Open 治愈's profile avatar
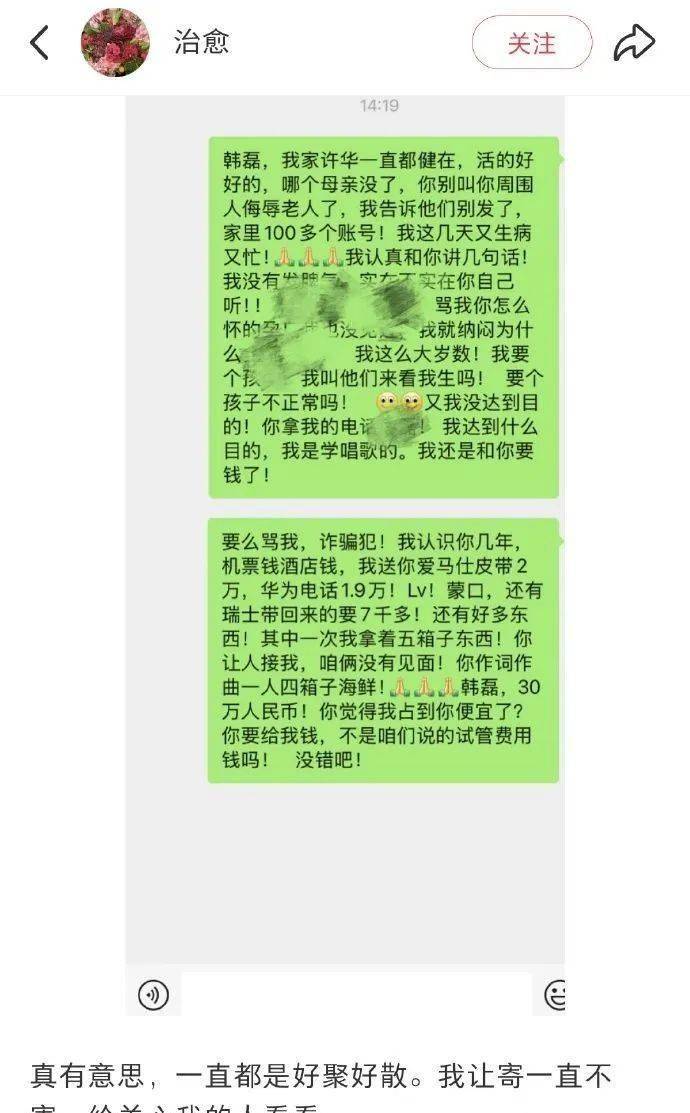The width and height of the screenshot is (690, 1113). pyautogui.click(x=115, y=44)
